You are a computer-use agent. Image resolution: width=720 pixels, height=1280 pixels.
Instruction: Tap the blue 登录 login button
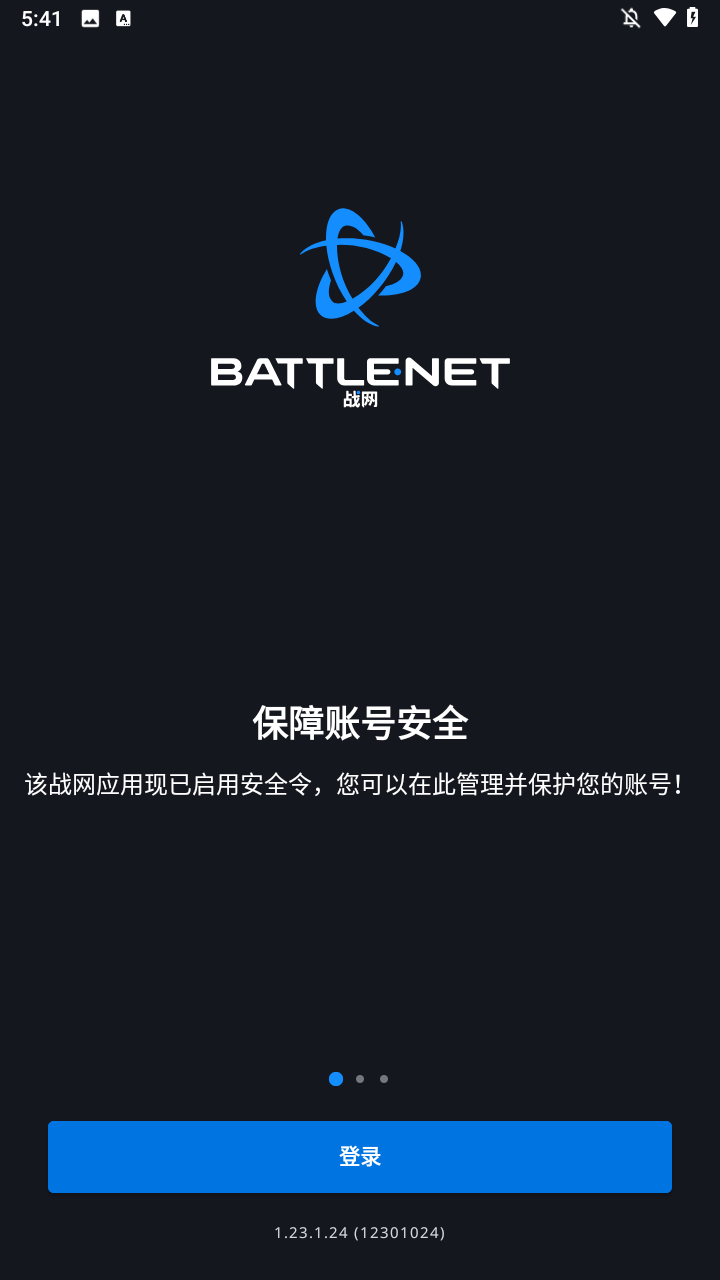(x=360, y=1157)
